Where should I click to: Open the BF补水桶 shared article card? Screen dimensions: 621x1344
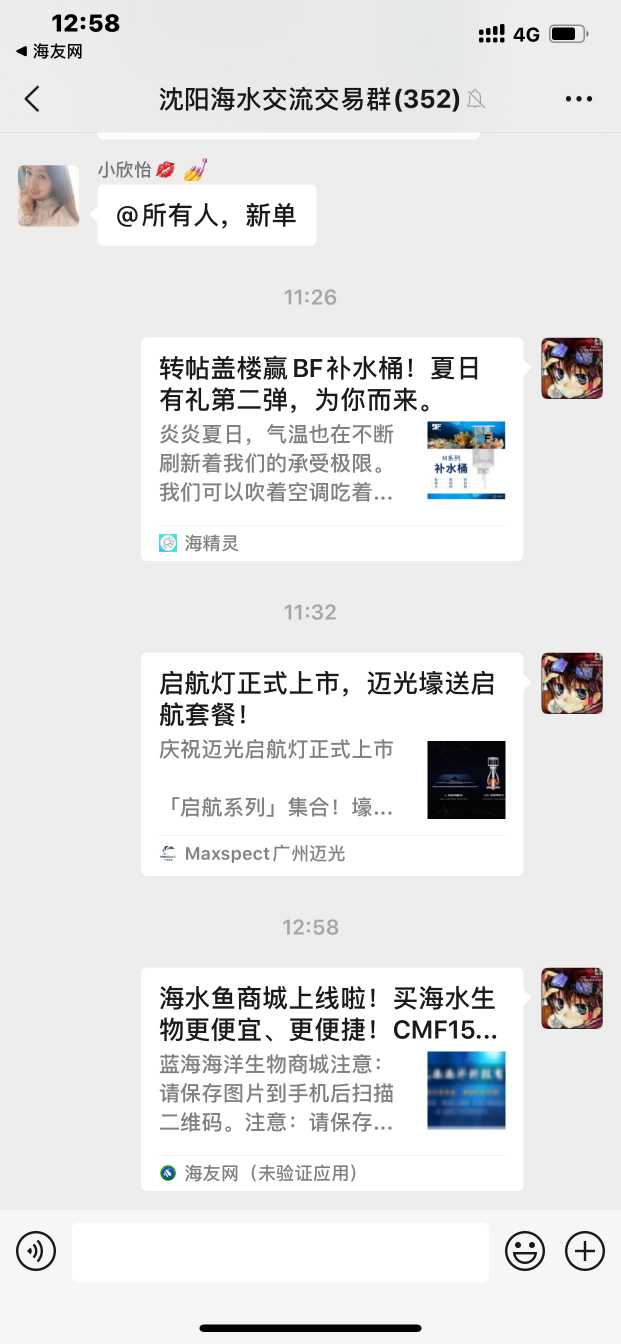point(331,448)
